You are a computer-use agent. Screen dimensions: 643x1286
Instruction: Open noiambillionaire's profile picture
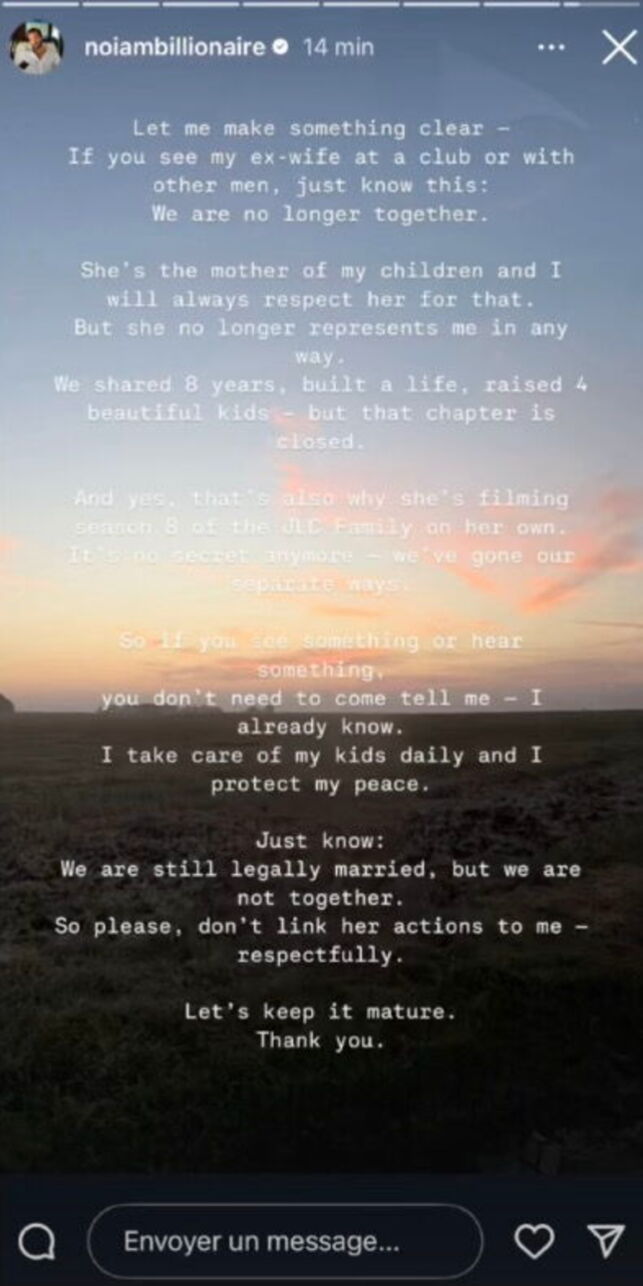pos(36,47)
